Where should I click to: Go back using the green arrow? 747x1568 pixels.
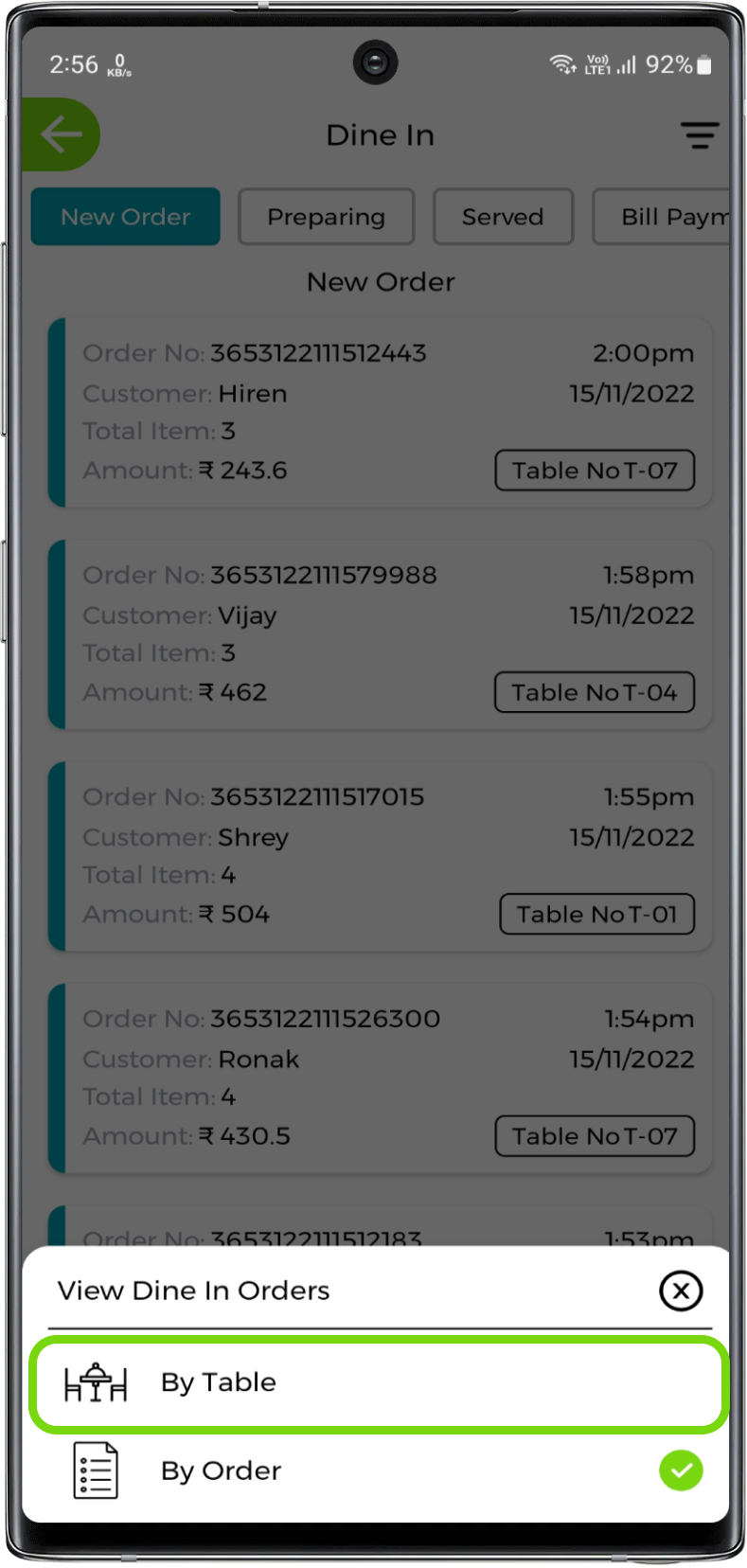click(61, 134)
